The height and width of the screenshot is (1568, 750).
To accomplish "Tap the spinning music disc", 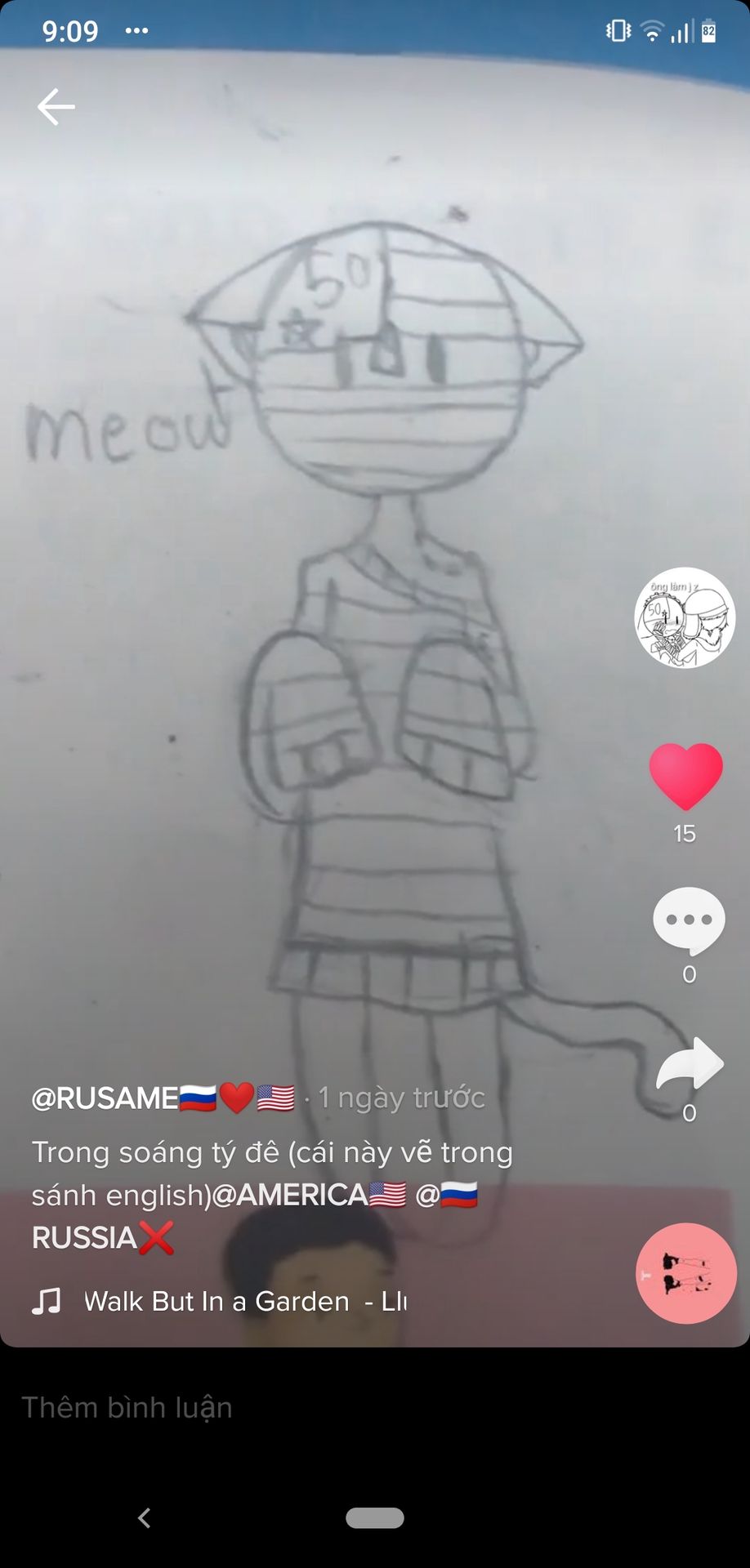I will point(686,1273).
